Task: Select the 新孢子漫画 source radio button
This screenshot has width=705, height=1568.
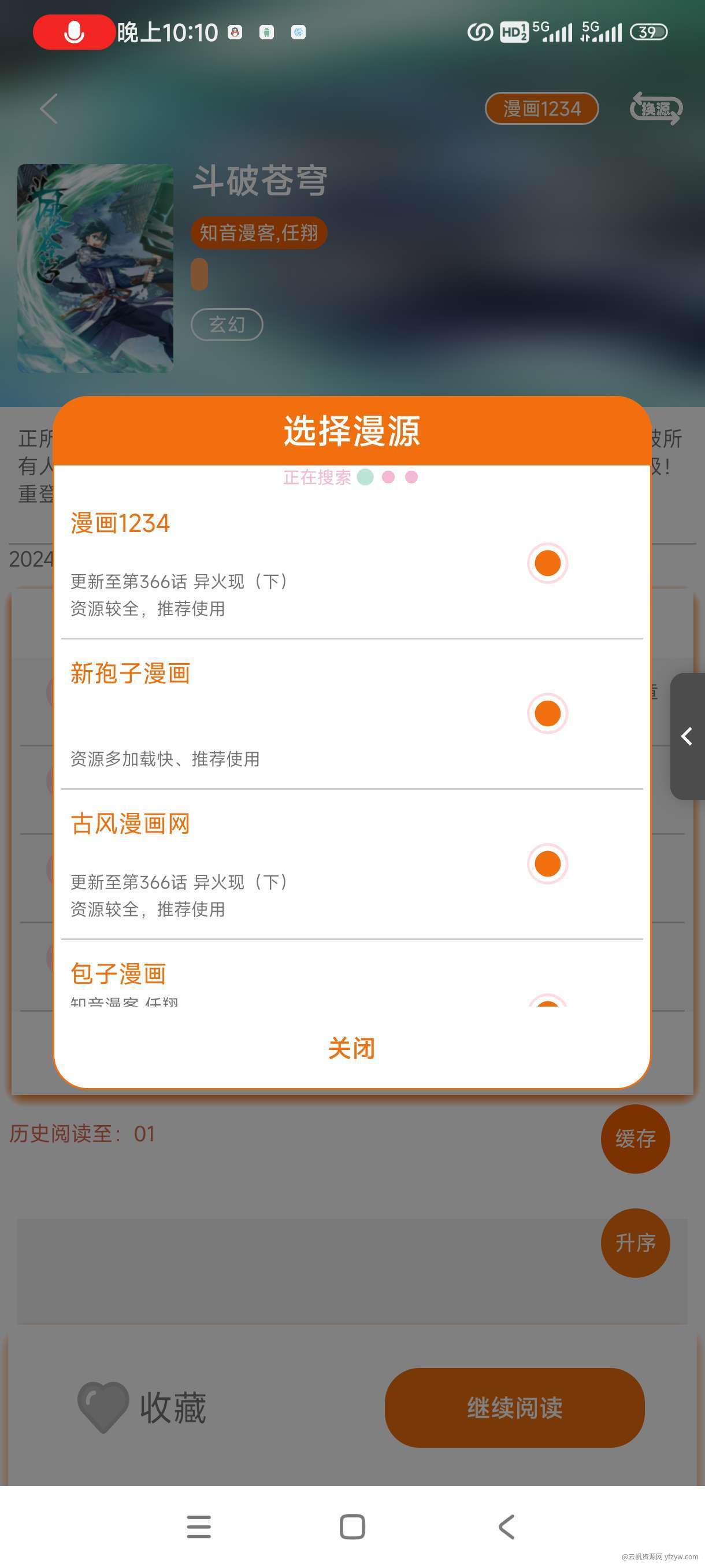Action: (547, 713)
